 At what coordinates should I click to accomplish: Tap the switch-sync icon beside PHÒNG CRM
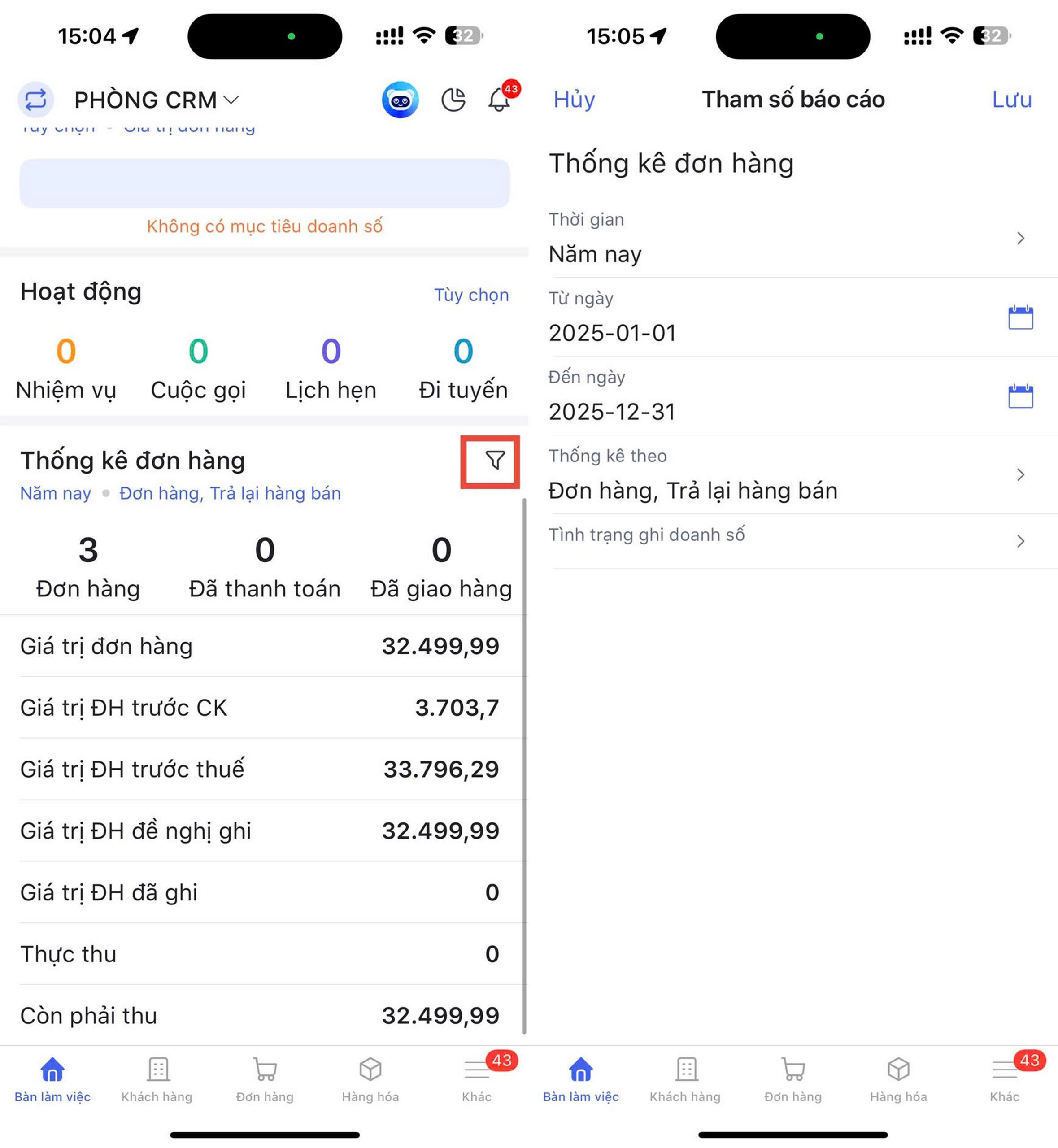35,100
